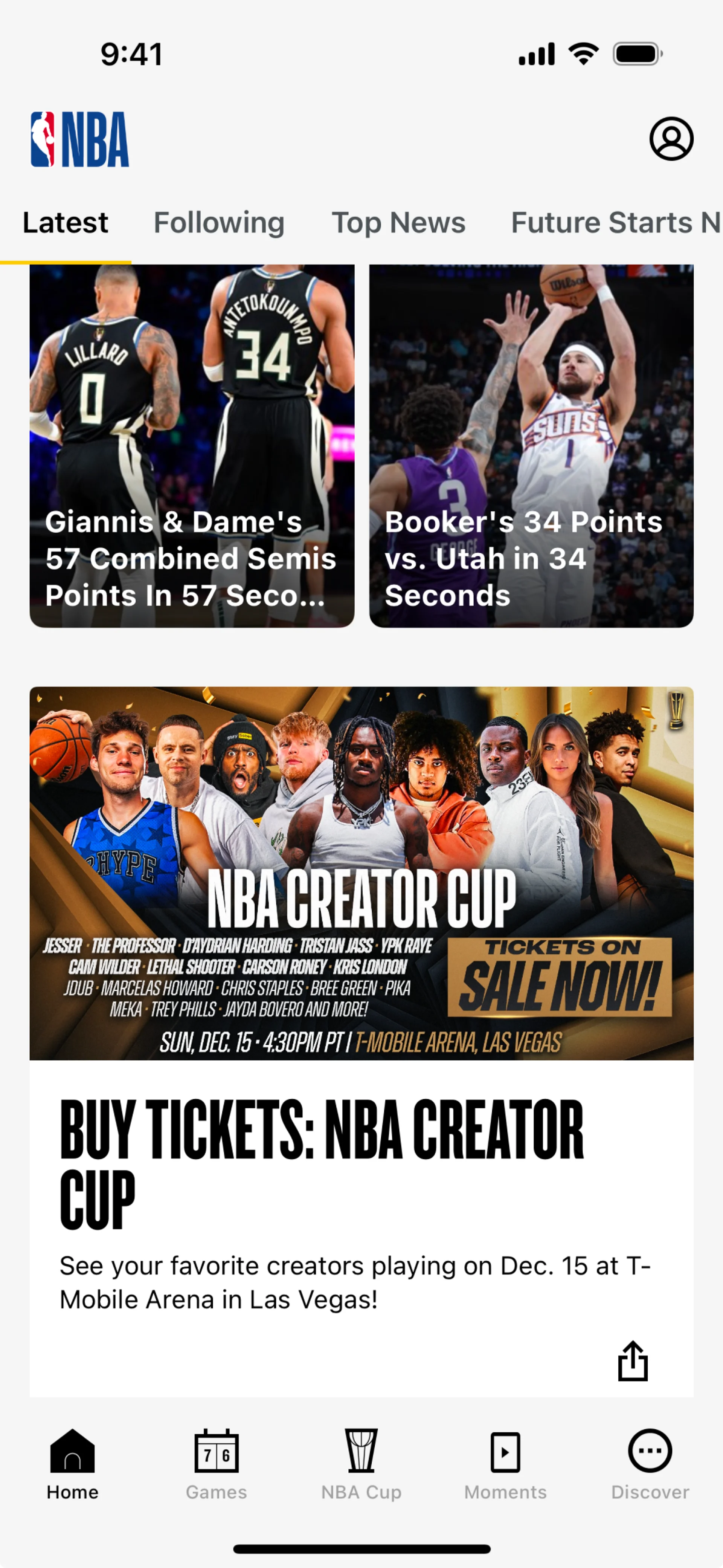
Task: Open the profile account icon
Action: pos(671,139)
